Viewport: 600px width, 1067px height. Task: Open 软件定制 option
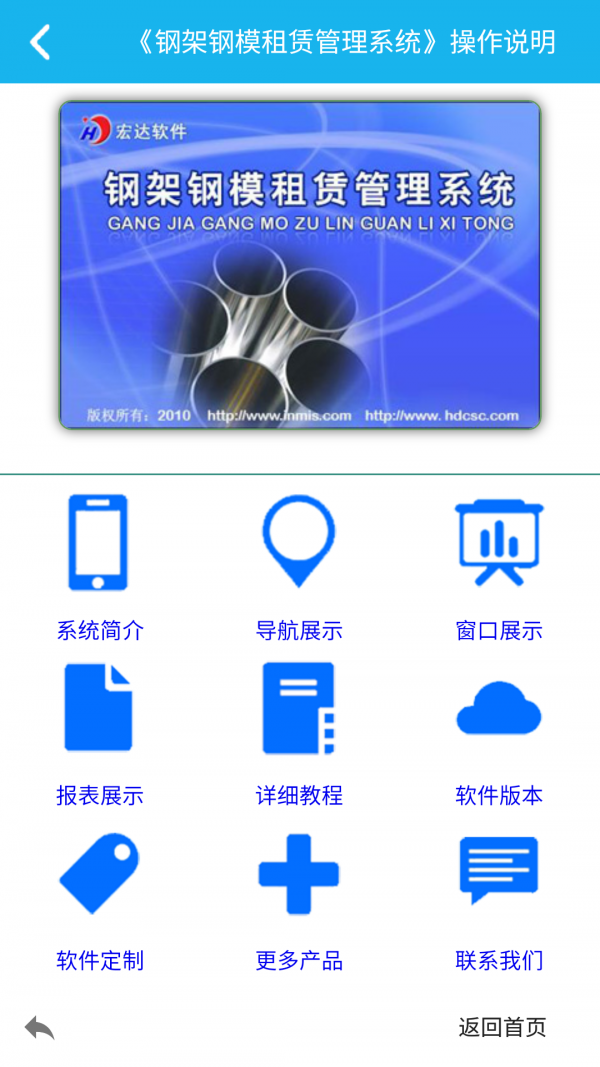tap(99, 898)
